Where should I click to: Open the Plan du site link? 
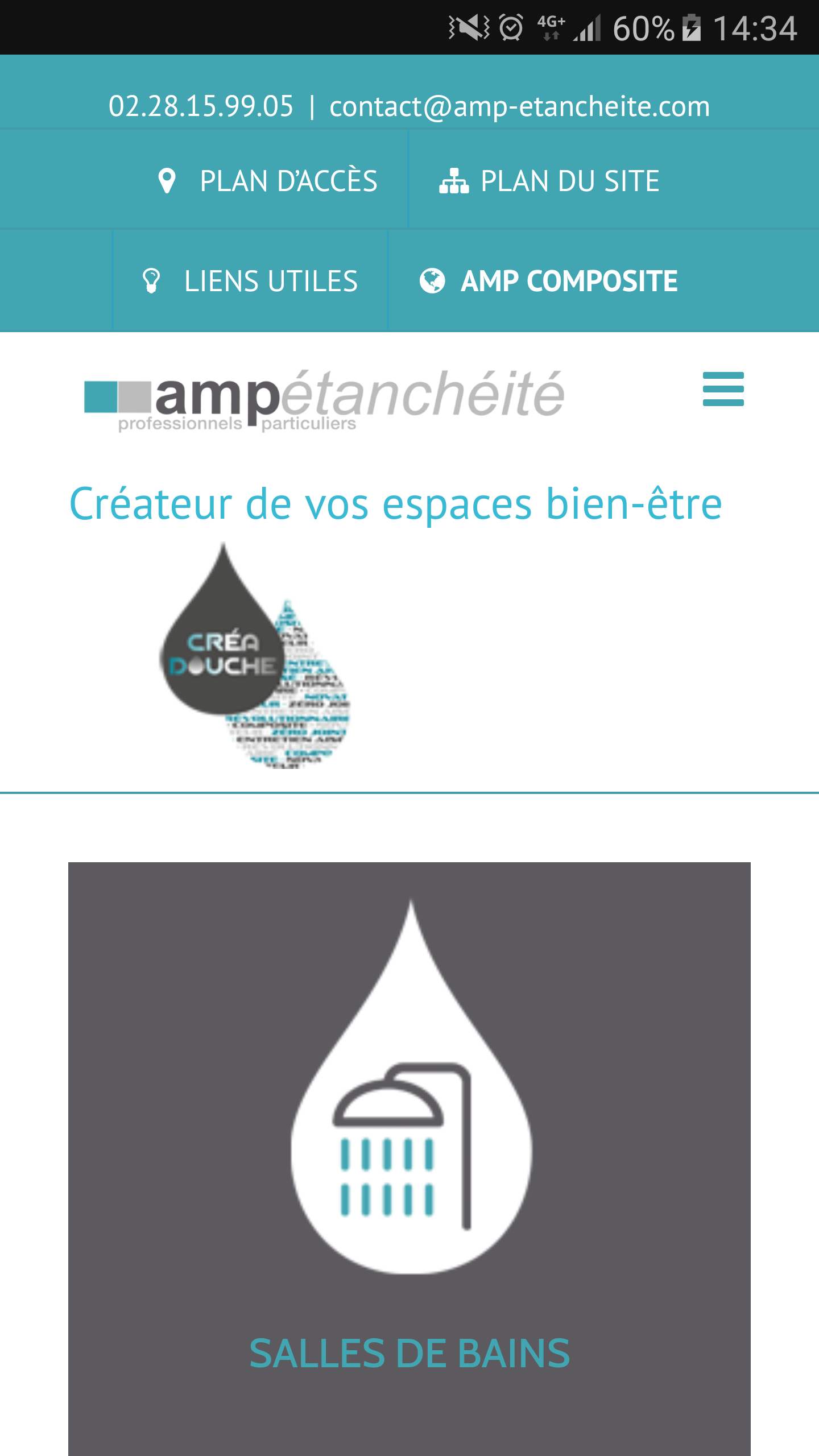pos(549,181)
